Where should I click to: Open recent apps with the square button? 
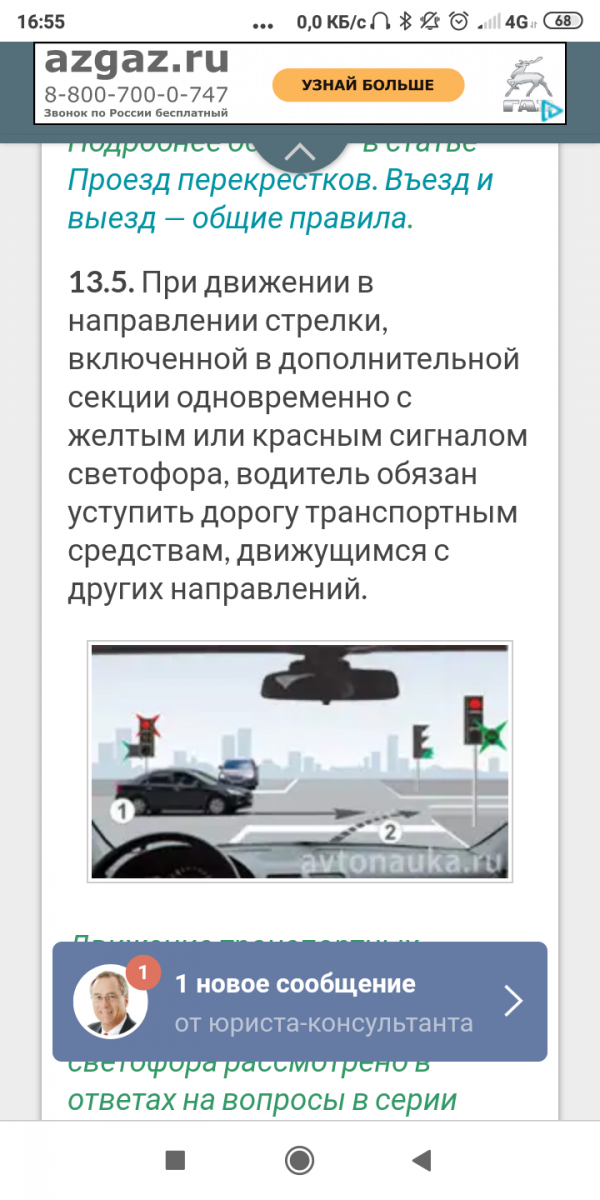coord(176,1160)
